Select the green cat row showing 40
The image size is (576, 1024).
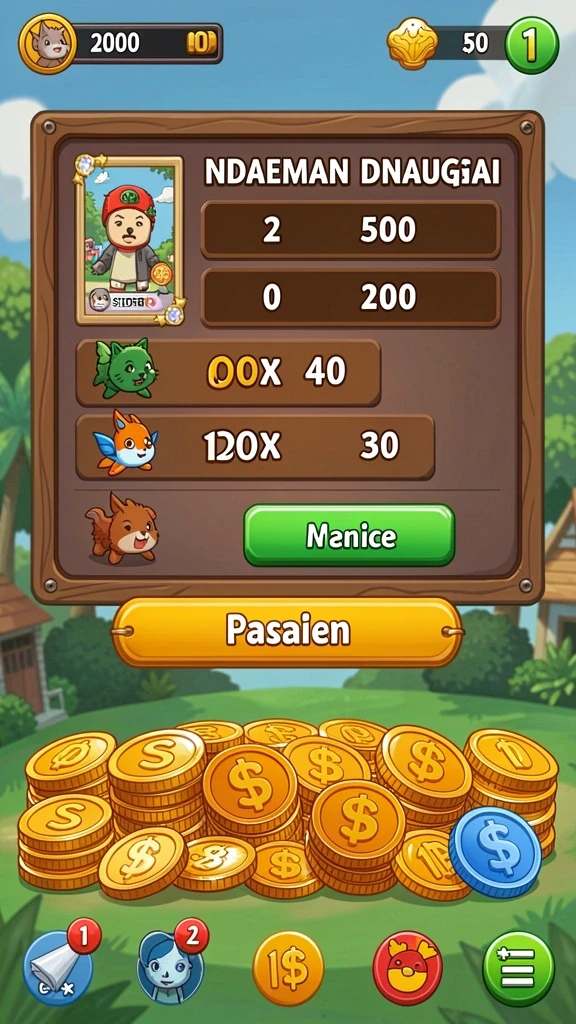(x=228, y=372)
